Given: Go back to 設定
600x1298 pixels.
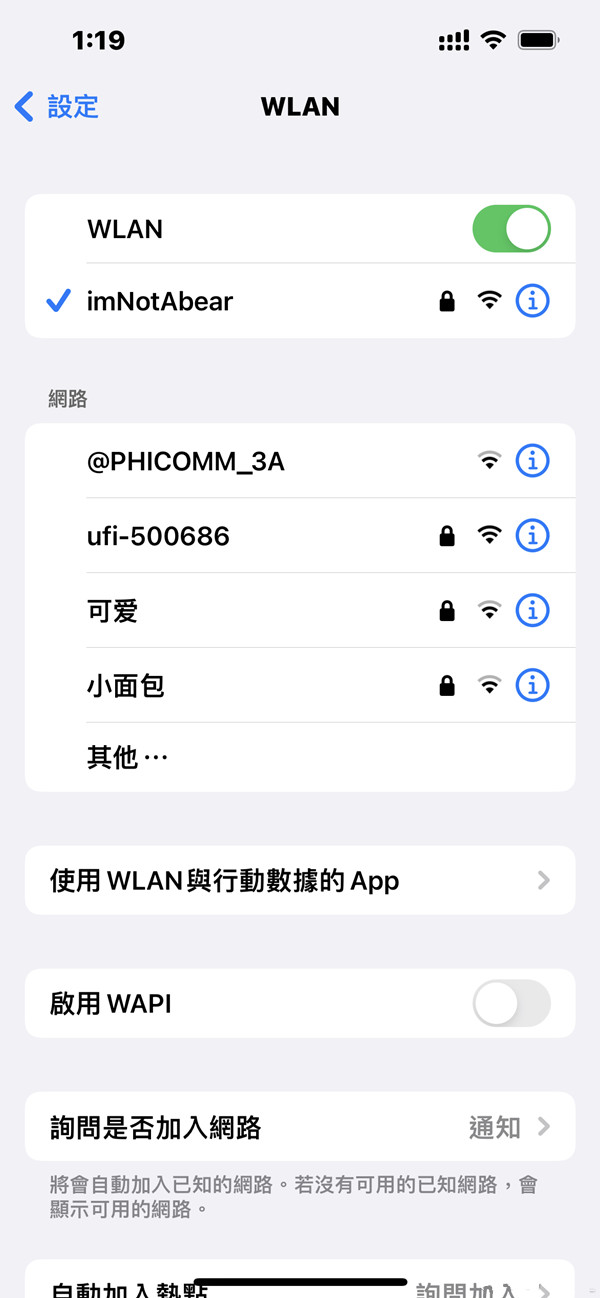Looking at the screenshot, I should coord(57,106).
